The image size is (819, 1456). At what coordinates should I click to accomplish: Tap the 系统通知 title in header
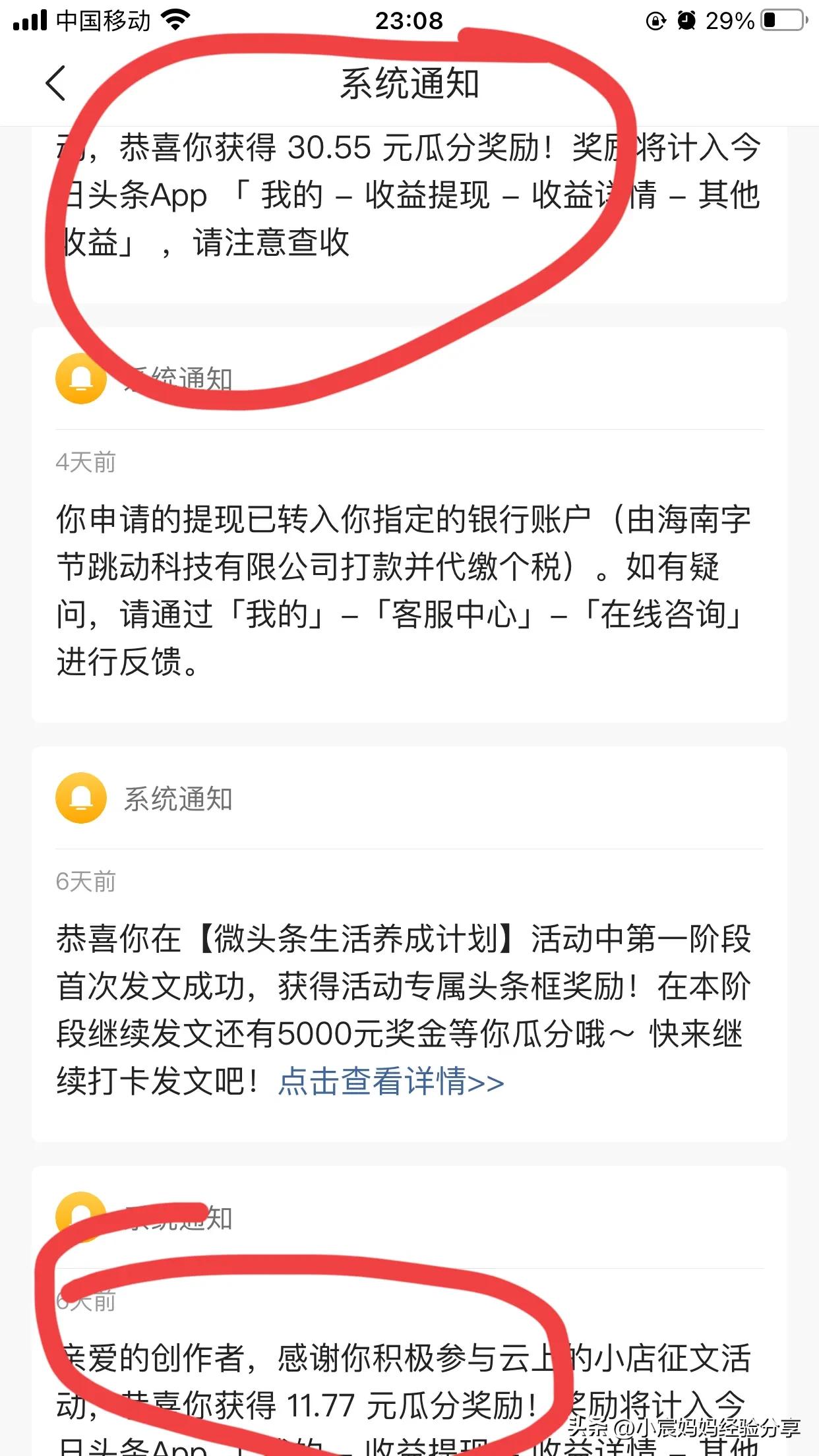[x=409, y=84]
